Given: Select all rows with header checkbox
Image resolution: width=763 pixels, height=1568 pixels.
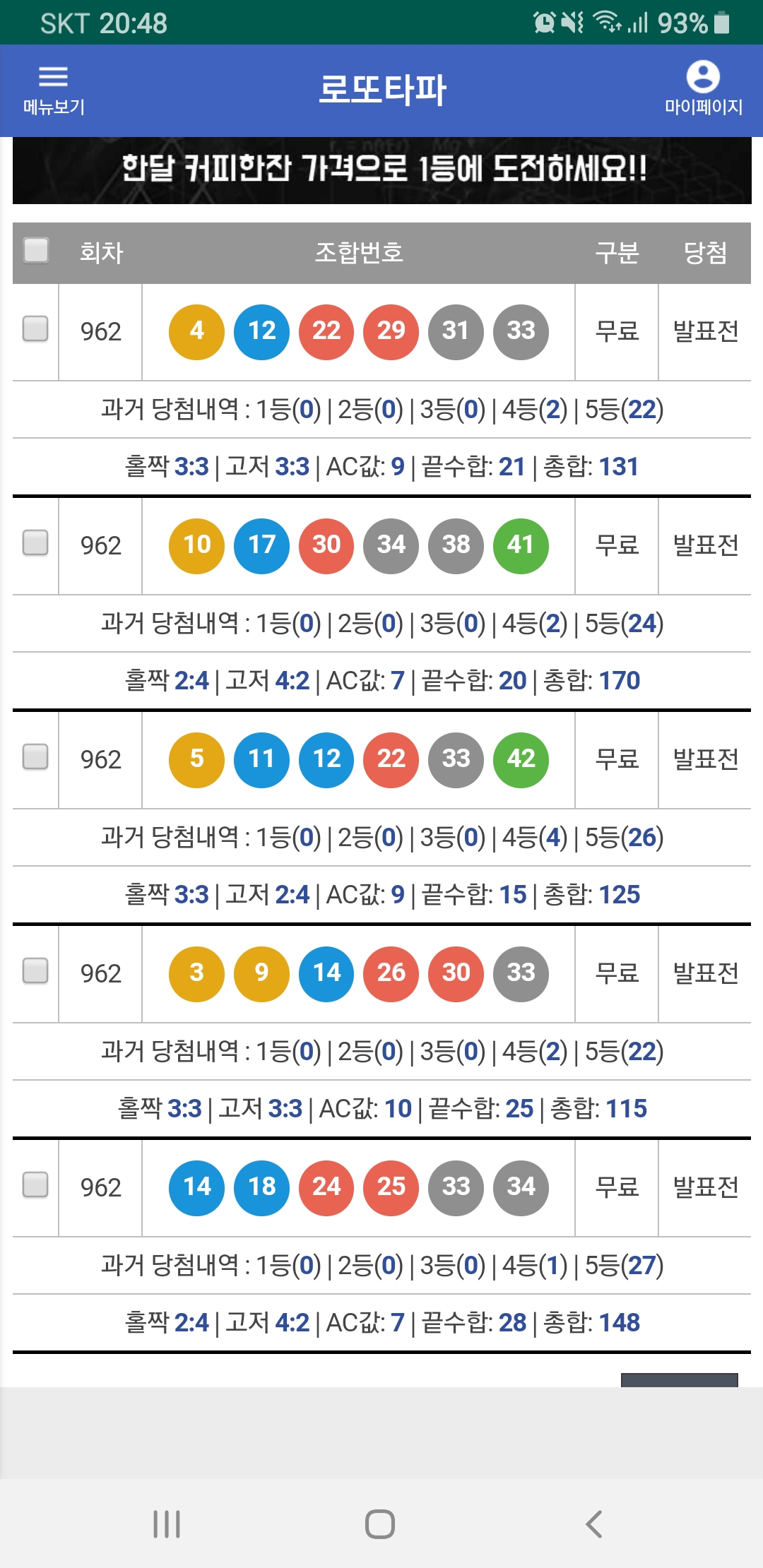Looking at the screenshot, I should point(36,250).
